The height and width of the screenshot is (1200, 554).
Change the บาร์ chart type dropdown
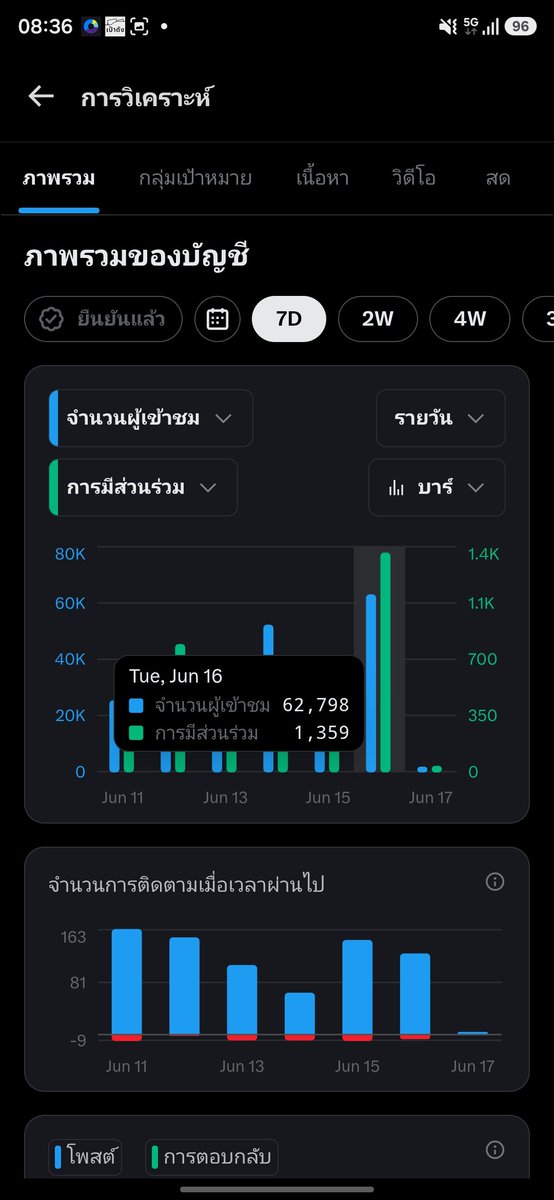pos(437,487)
